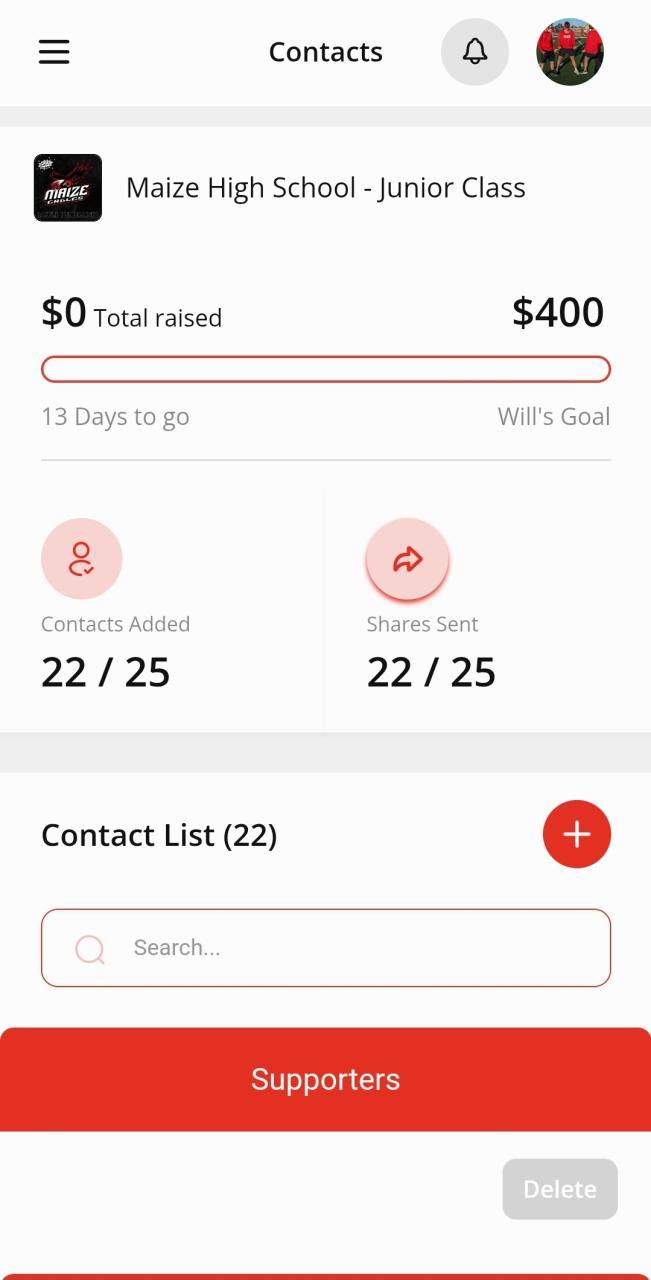Open the hamburger menu
The image size is (651, 1280).
[54, 52]
